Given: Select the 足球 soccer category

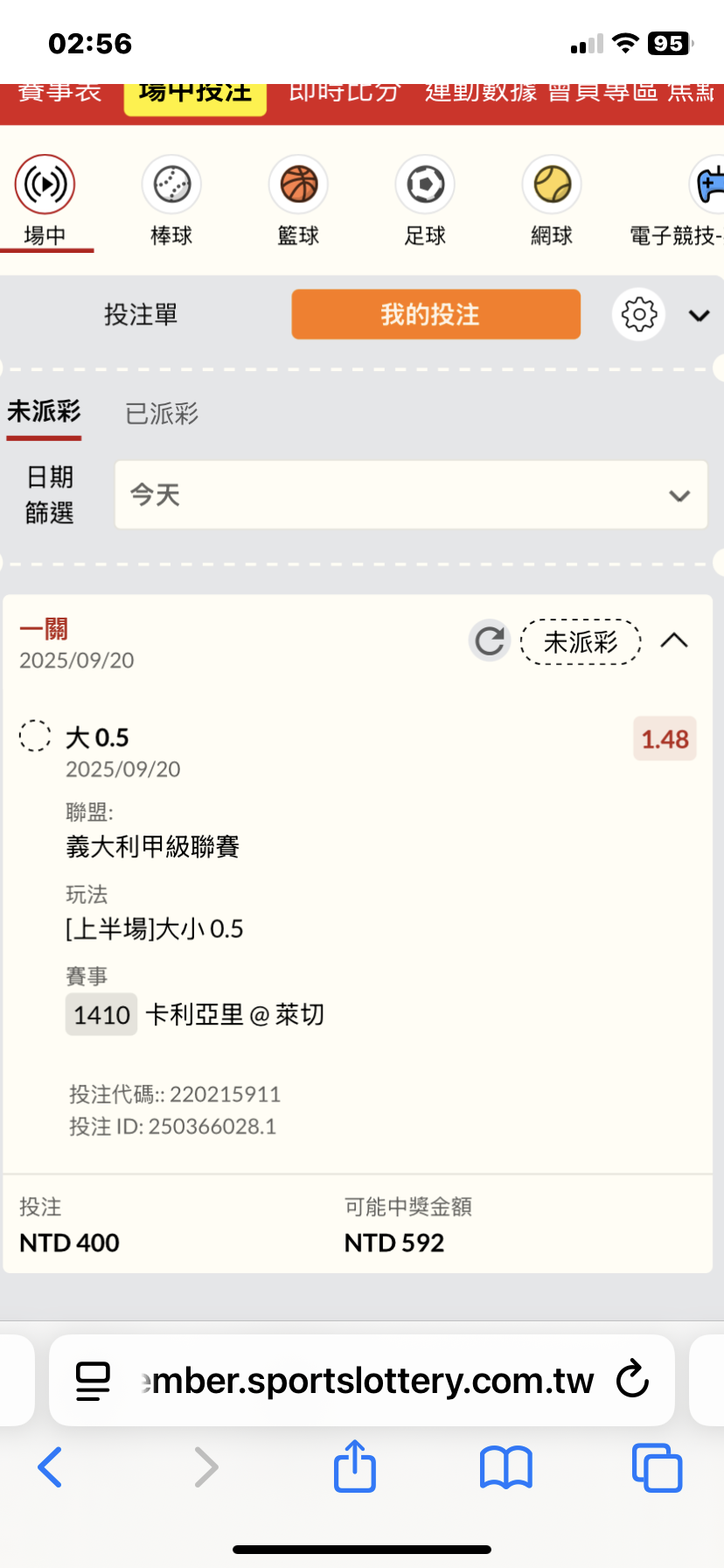Looking at the screenshot, I should point(425,200).
